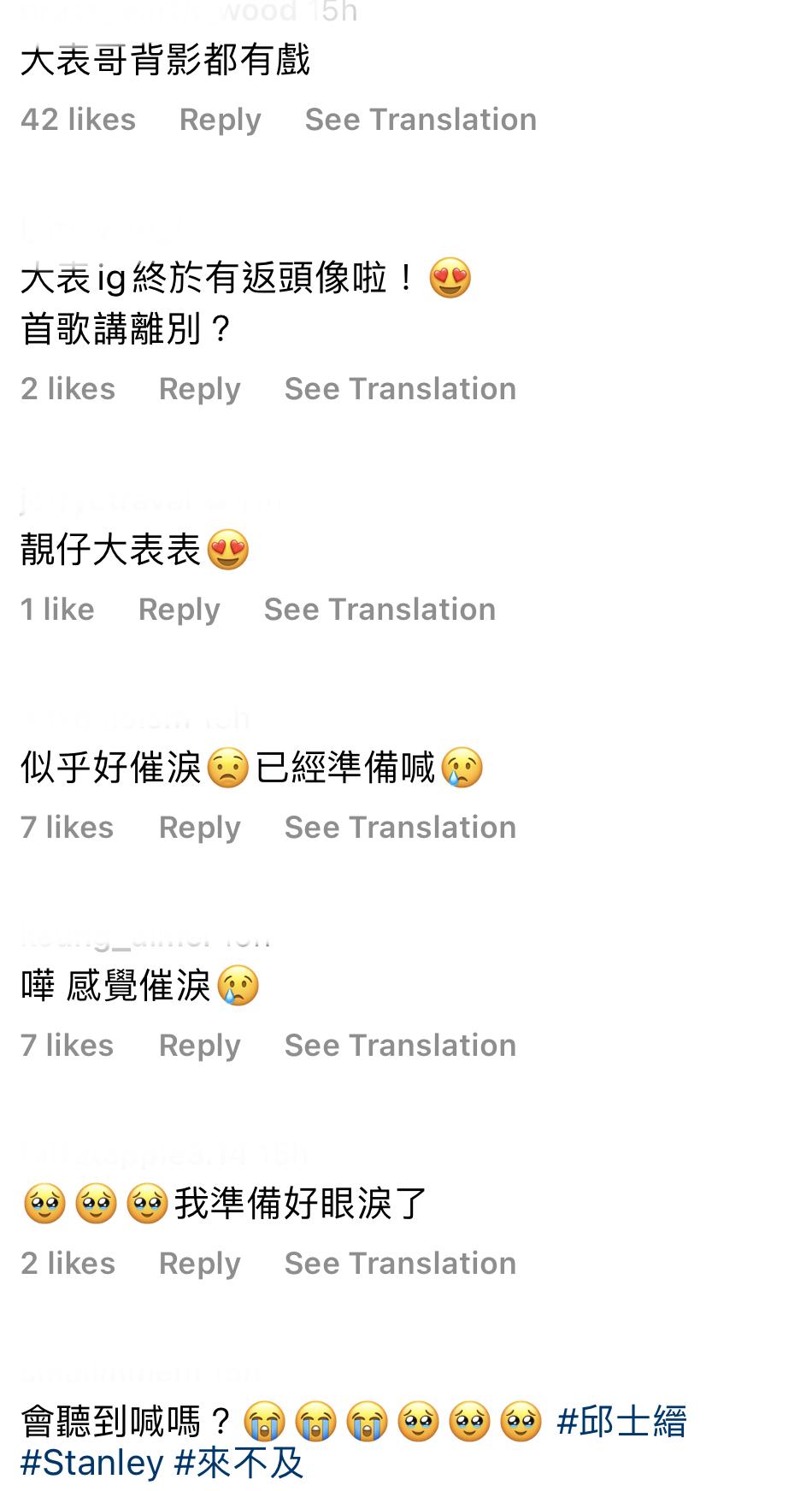The width and height of the screenshot is (812, 1491).
Task: See translation of 大表哥背影都有戲
Action: (x=421, y=120)
